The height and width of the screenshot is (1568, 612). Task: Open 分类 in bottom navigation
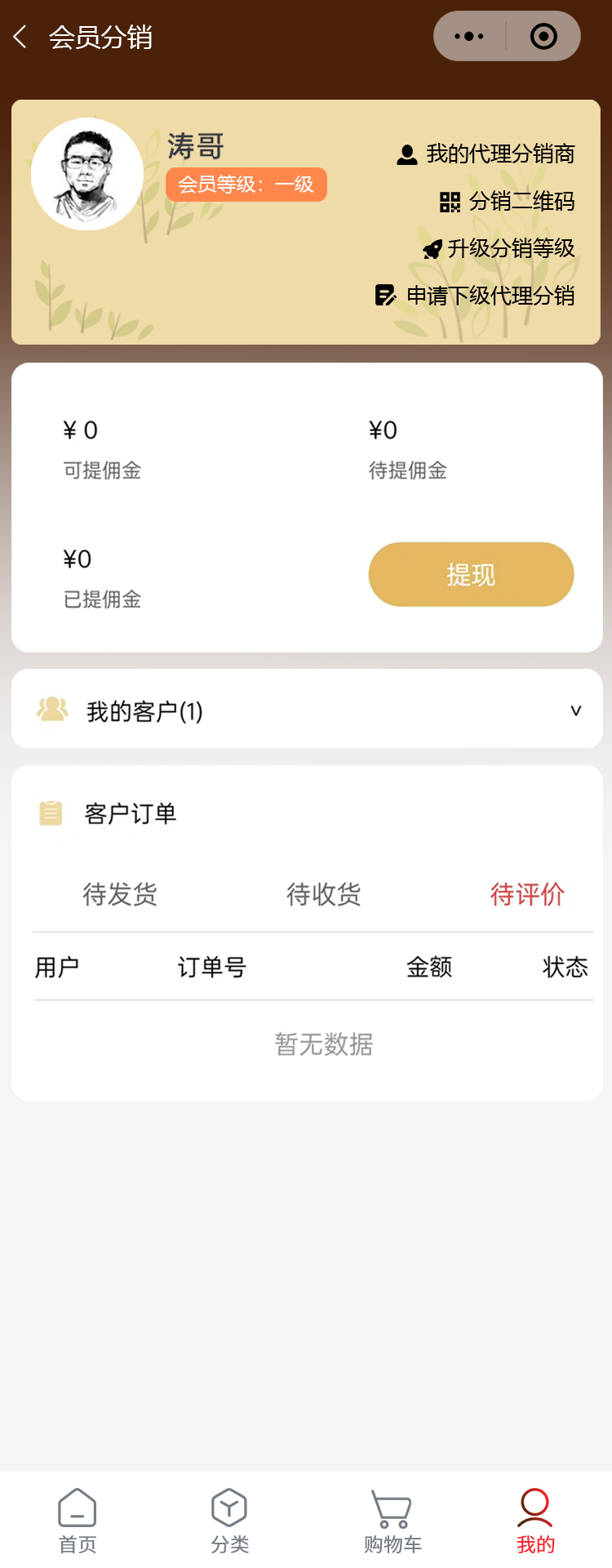pyautogui.click(x=229, y=1521)
